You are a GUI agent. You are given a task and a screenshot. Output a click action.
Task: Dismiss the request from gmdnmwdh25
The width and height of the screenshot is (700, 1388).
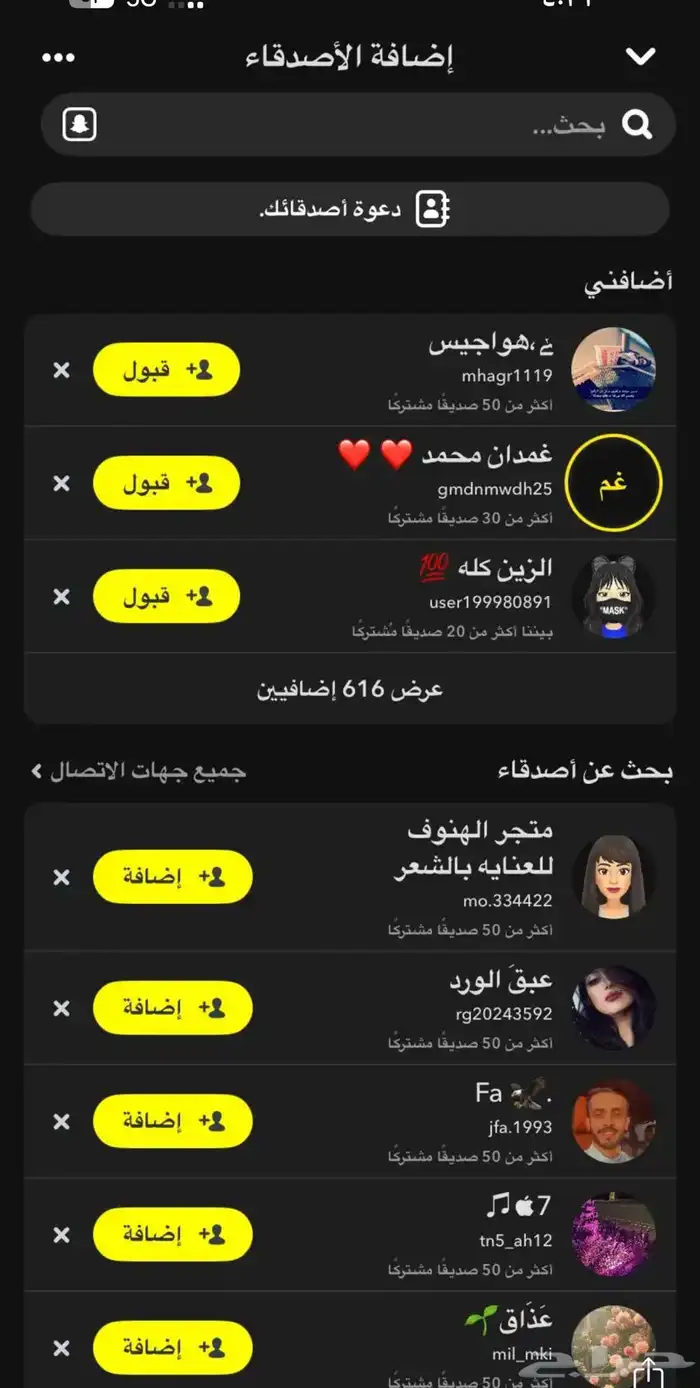(x=62, y=483)
